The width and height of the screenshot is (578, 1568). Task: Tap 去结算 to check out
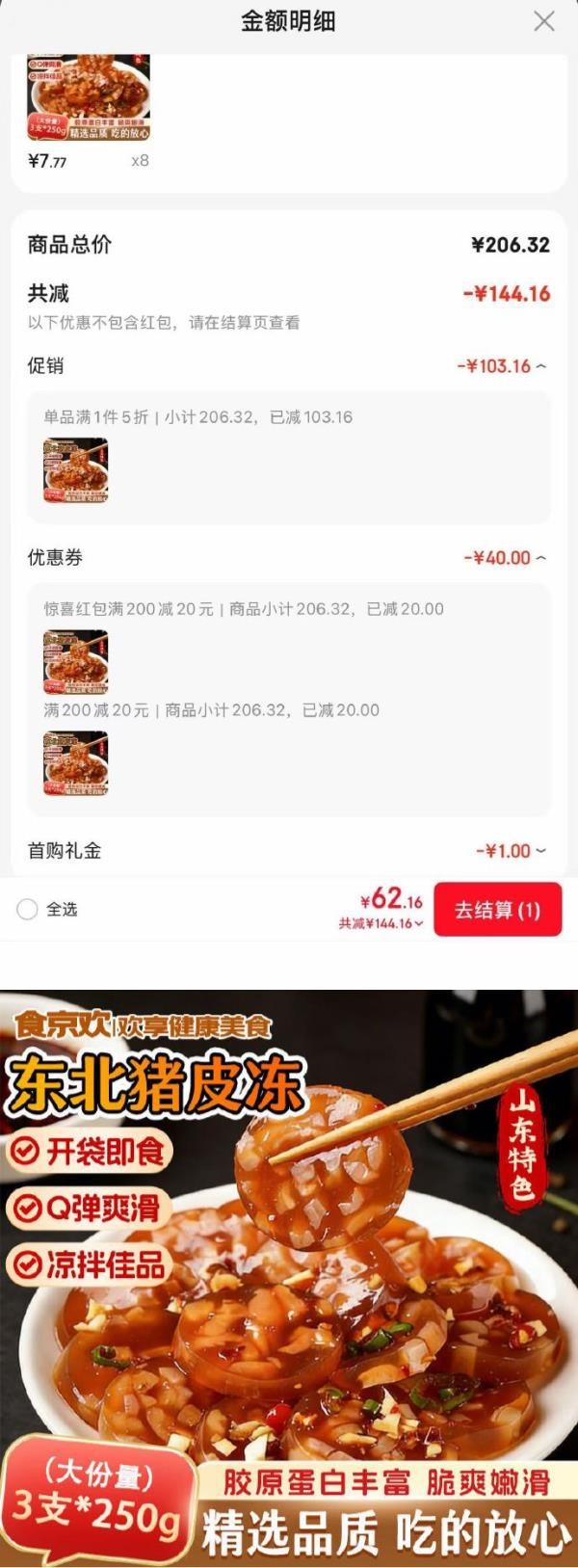click(x=497, y=910)
